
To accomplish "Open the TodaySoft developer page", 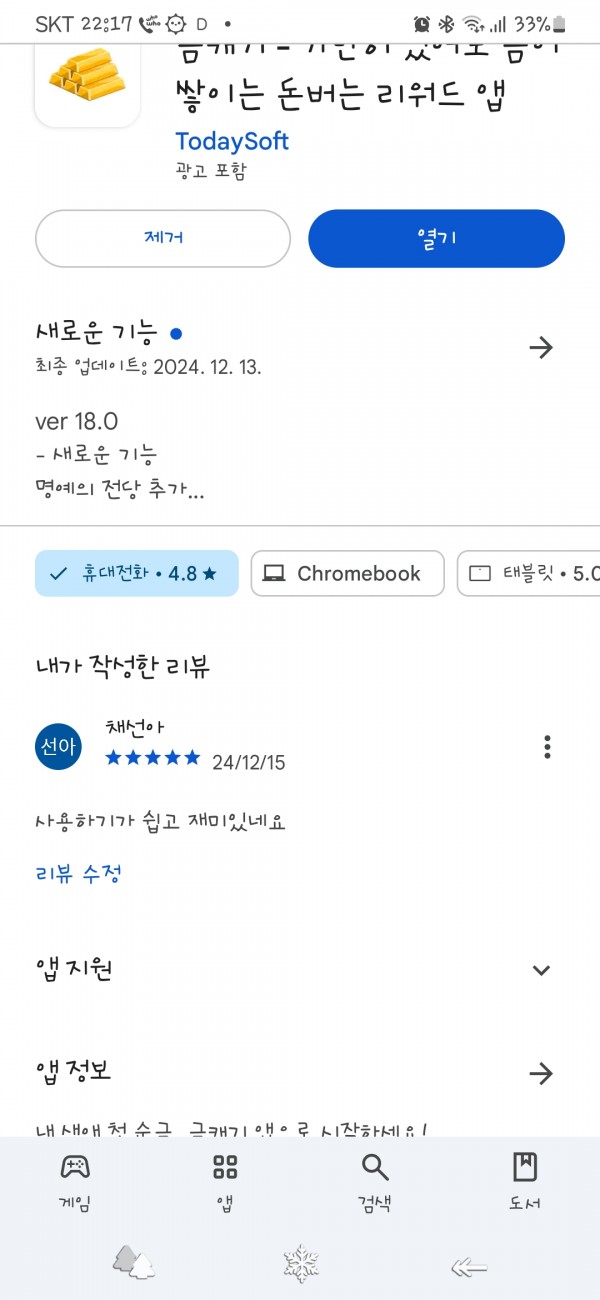I will click(x=232, y=141).
